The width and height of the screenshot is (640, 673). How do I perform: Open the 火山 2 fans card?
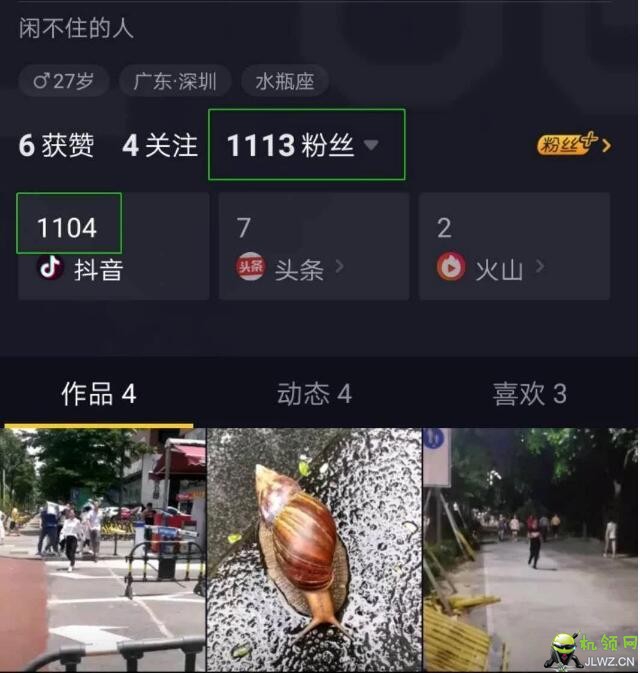point(514,247)
